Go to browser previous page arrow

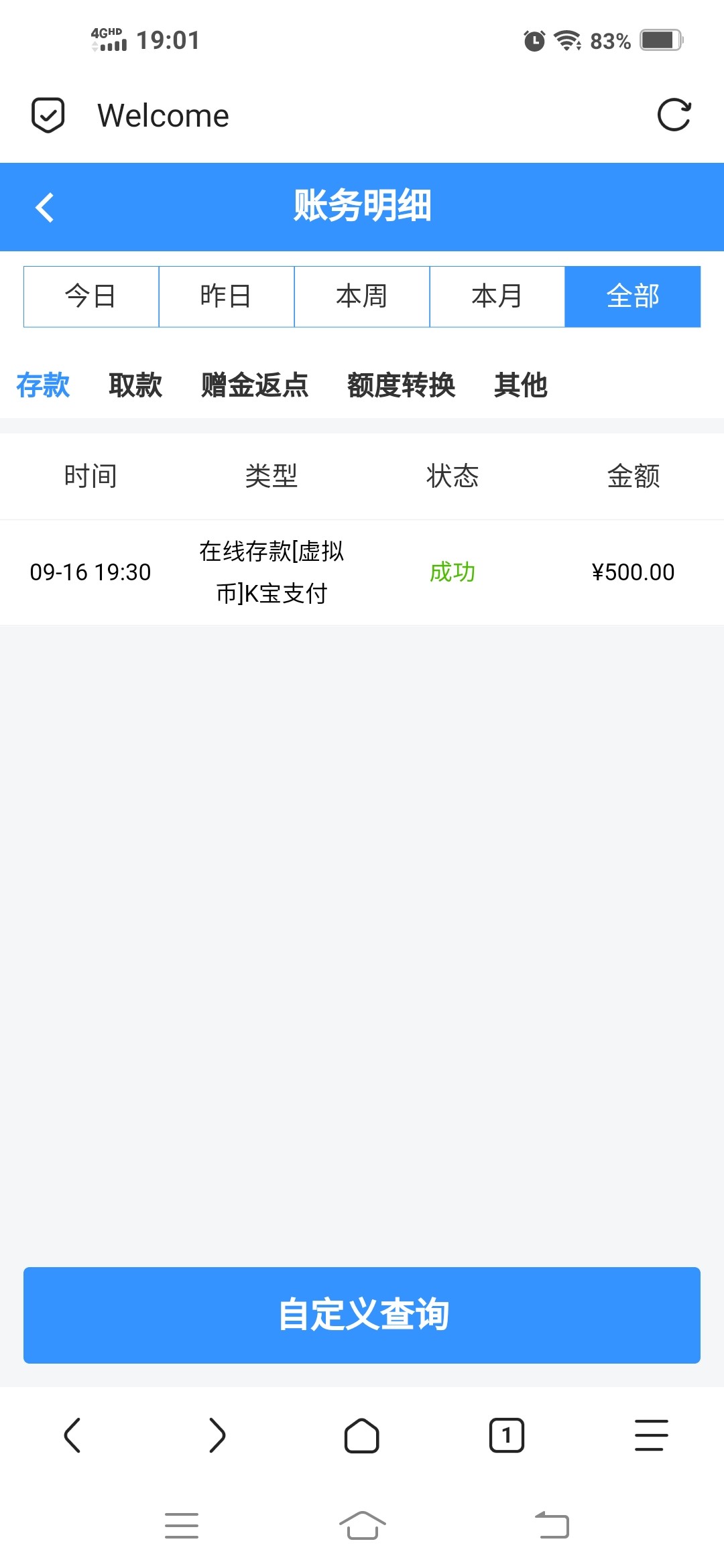[72, 1435]
